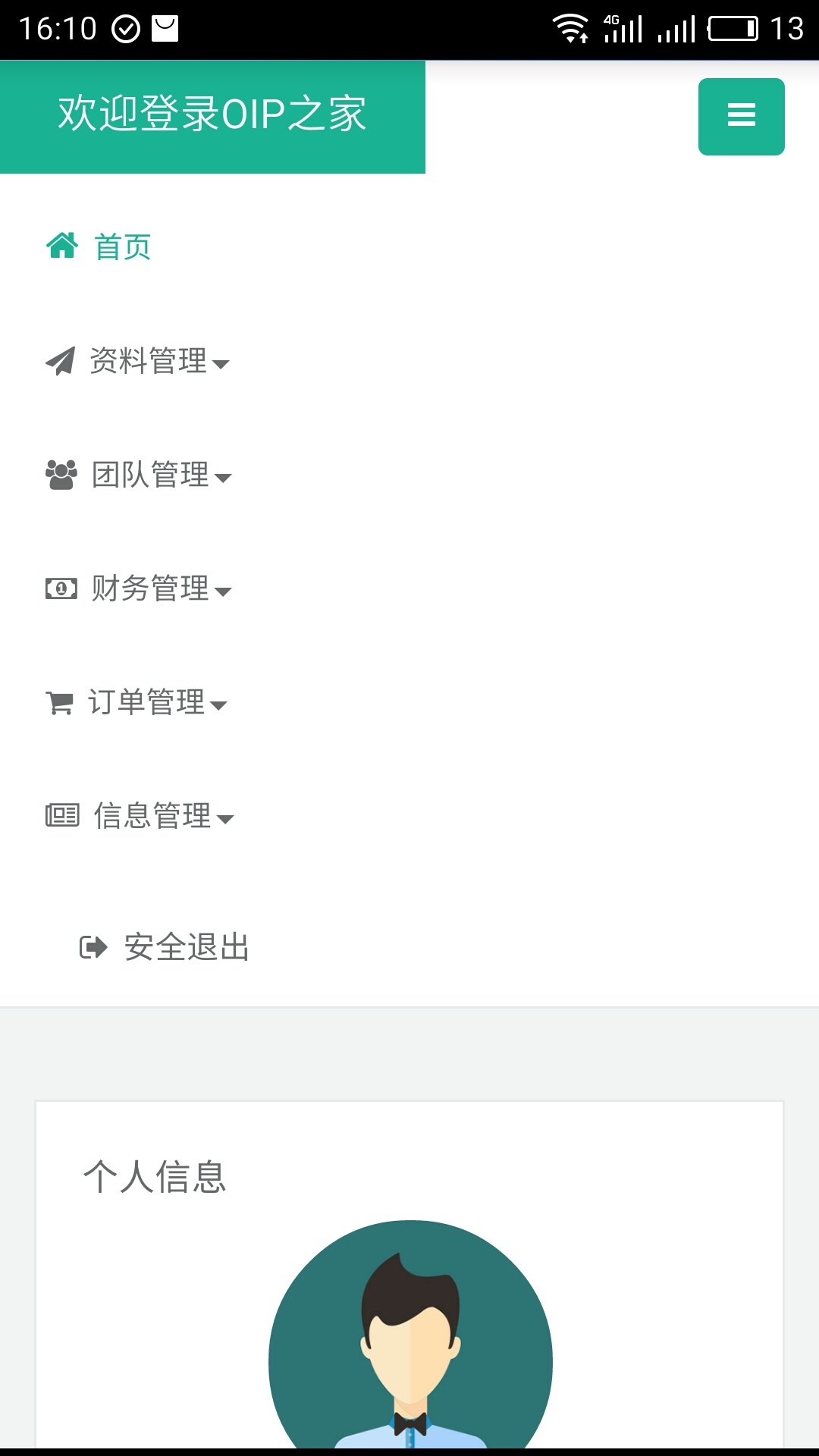Screen dimensions: 819x1456
Task: Tap the battery indicator in the status bar
Action: pos(733,27)
